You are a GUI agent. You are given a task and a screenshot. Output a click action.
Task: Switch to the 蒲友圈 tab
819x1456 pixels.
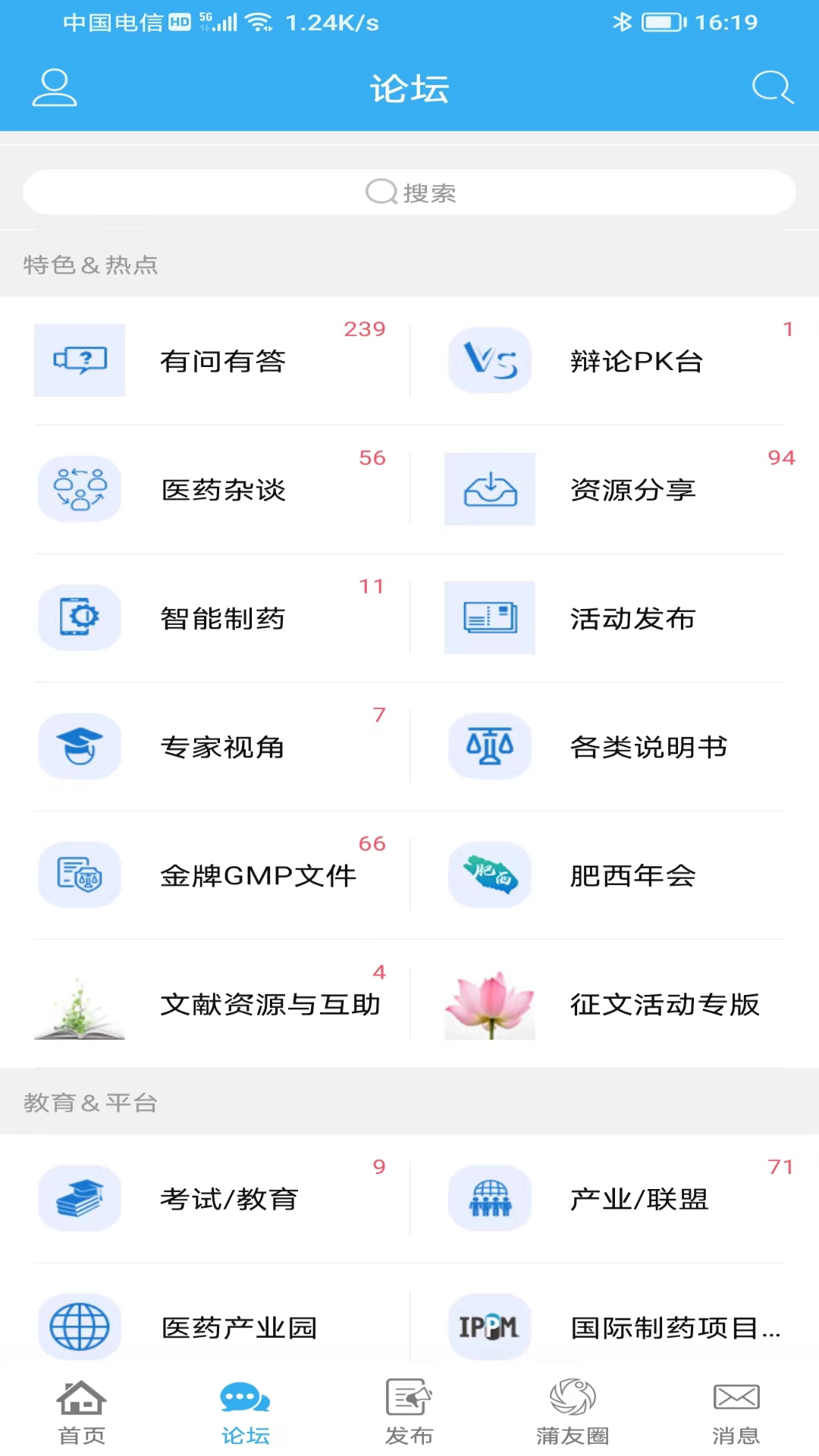573,1410
